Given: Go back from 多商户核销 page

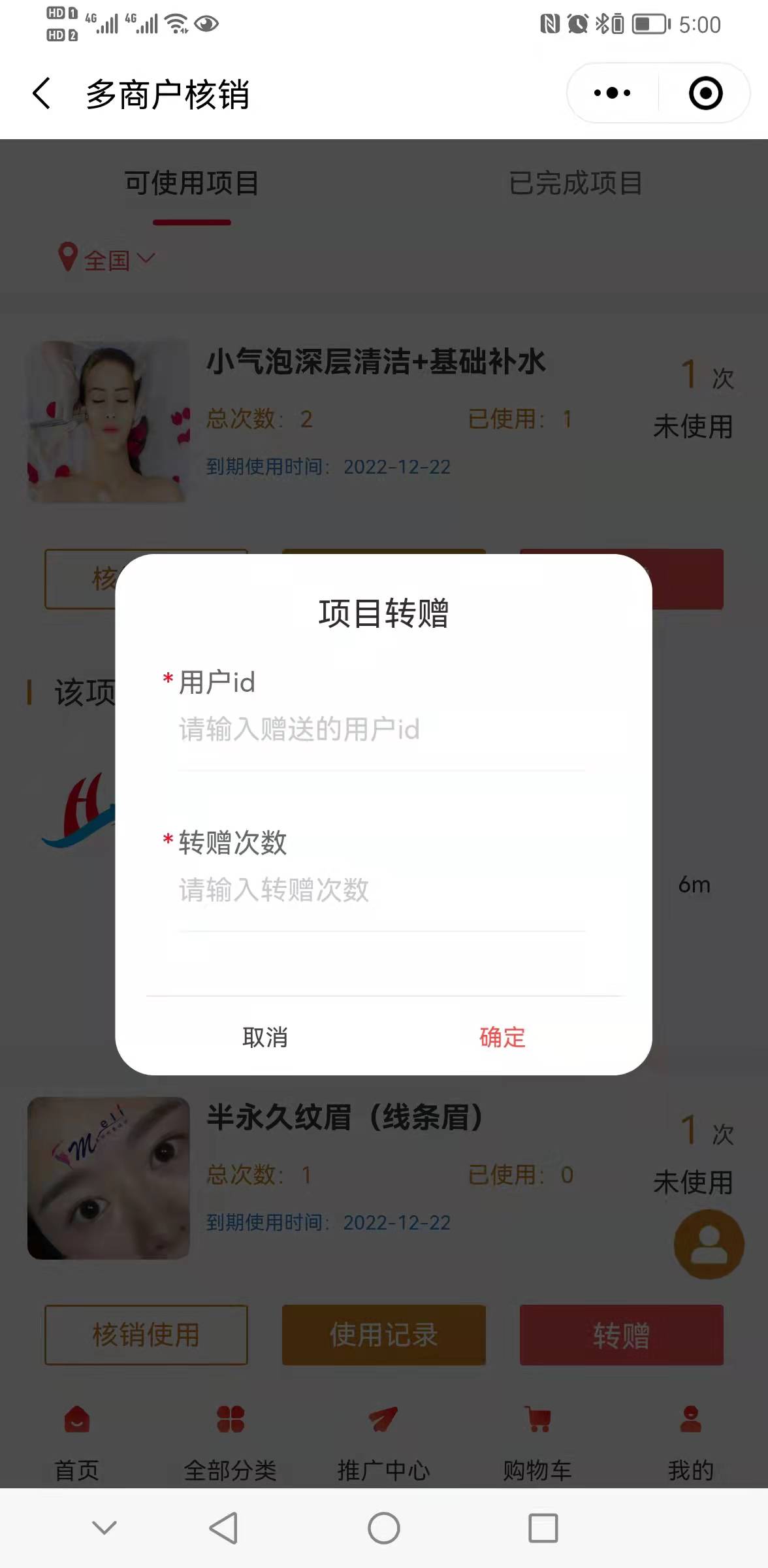Looking at the screenshot, I should pos(42,93).
